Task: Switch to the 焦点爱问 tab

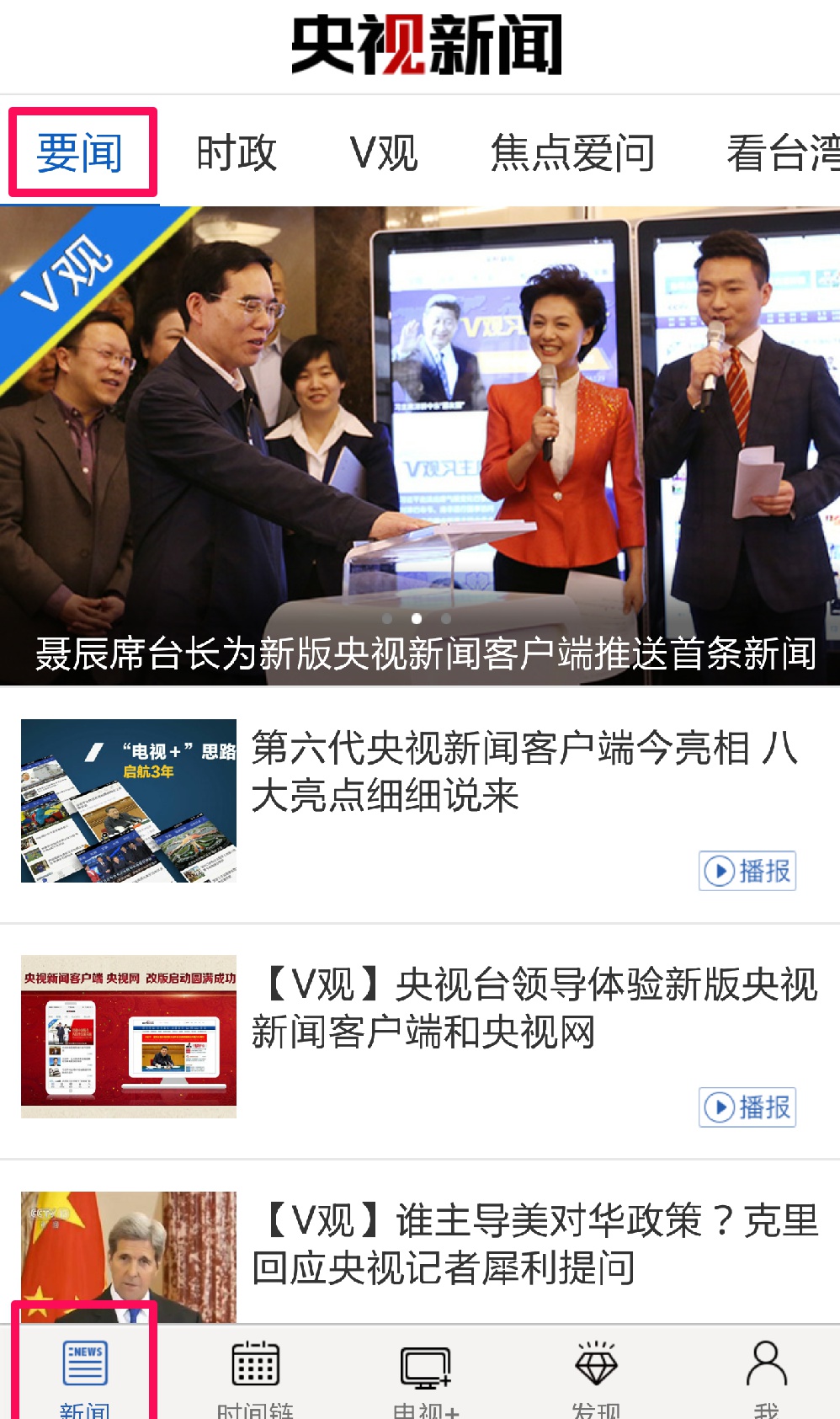Action: coord(572,153)
